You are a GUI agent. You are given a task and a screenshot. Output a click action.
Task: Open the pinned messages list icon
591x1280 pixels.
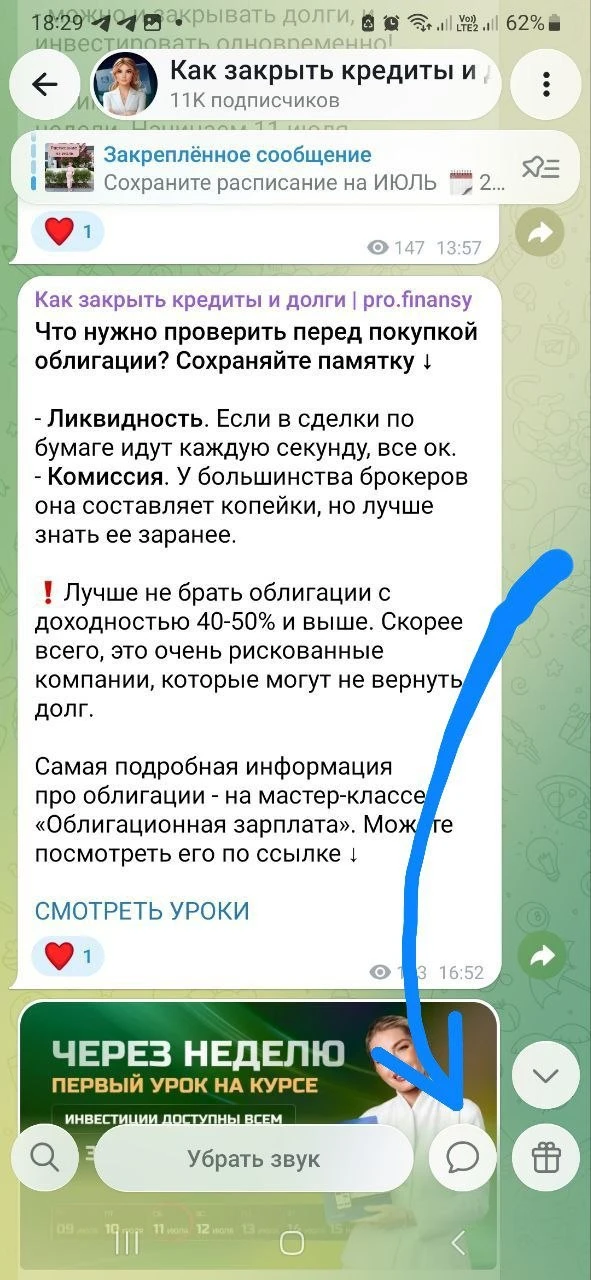(541, 168)
